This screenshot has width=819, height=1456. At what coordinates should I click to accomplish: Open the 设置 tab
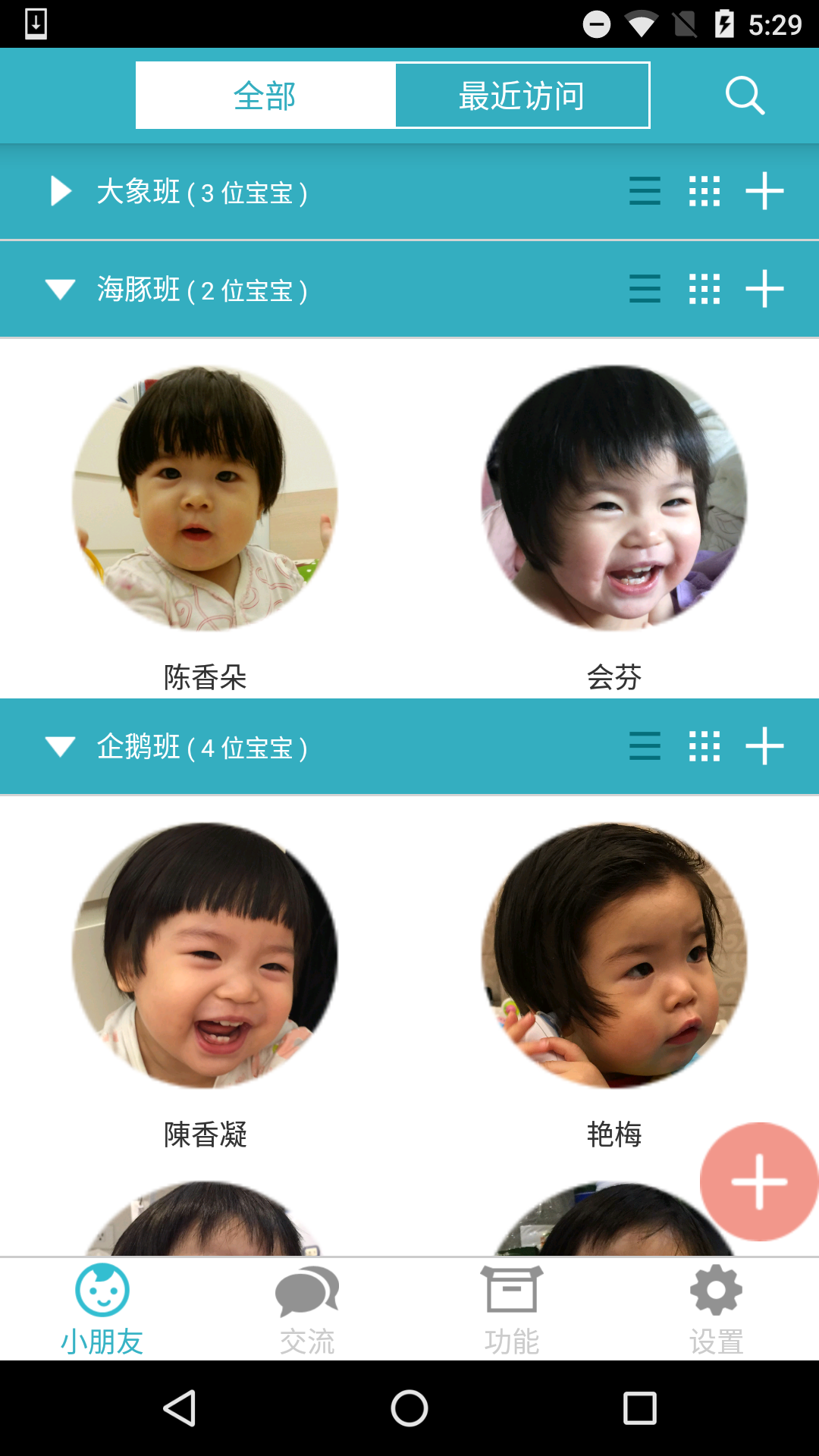[717, 1309]
